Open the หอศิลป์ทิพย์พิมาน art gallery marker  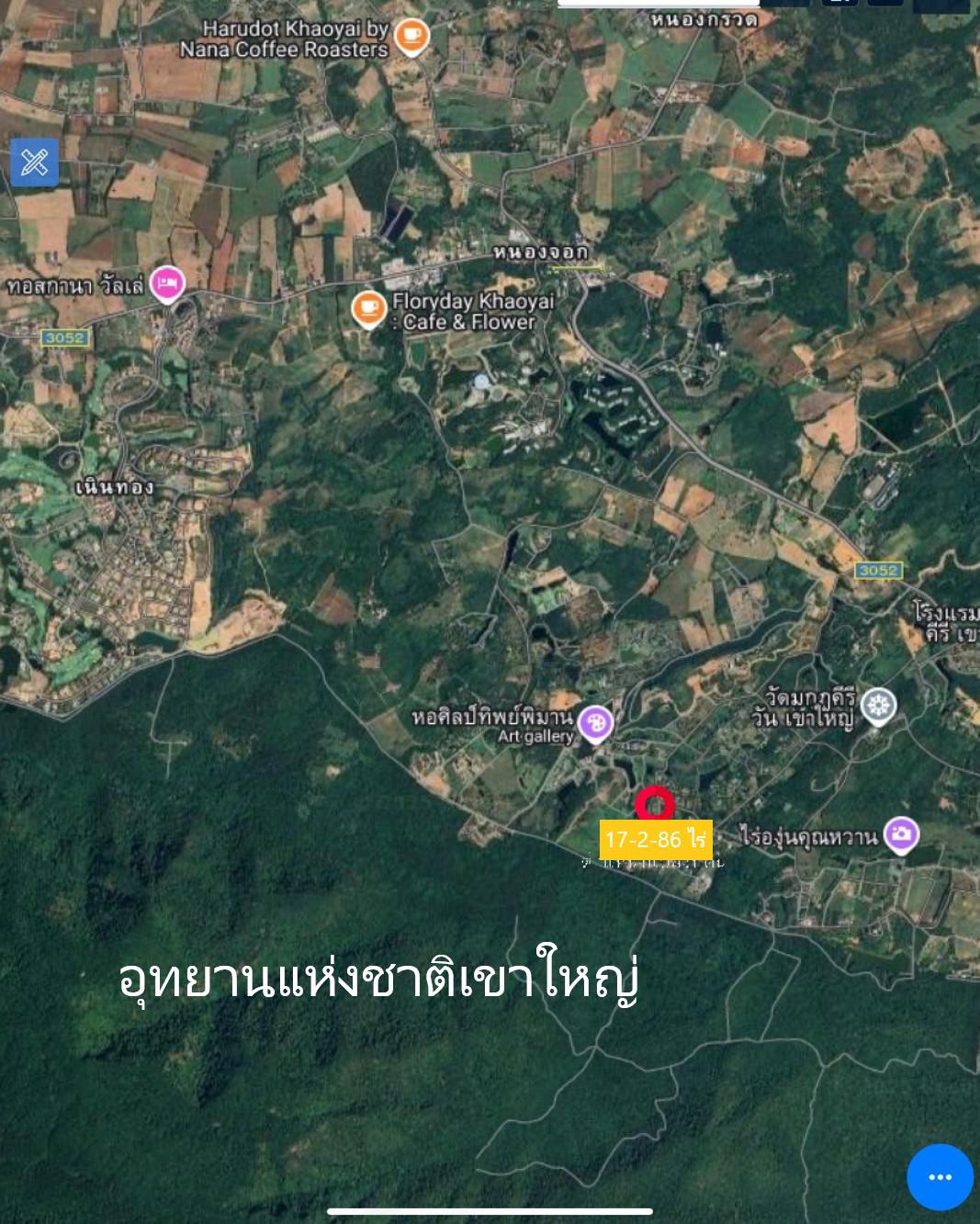(x=596, y=723)
